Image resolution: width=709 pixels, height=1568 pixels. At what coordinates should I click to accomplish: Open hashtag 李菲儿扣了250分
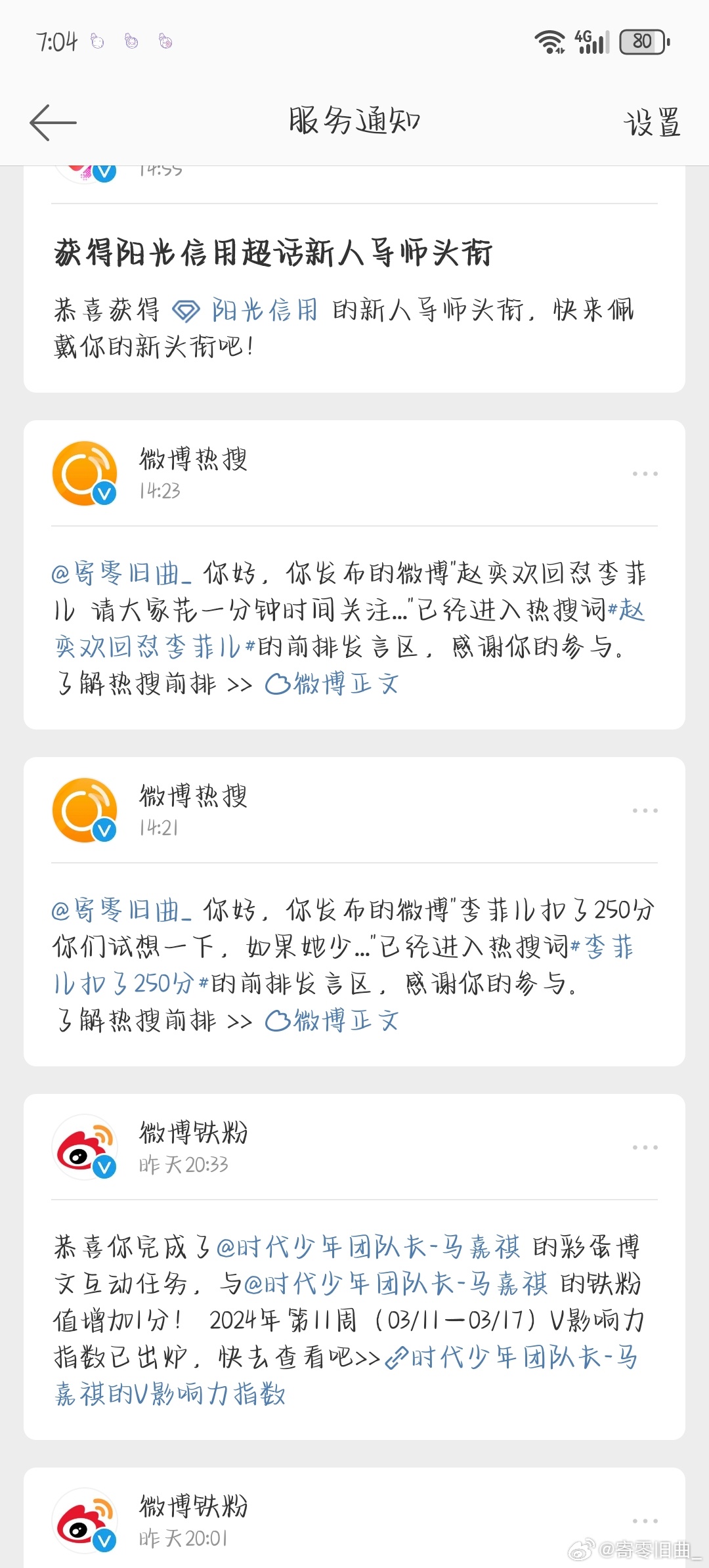[x=343, y=965]
